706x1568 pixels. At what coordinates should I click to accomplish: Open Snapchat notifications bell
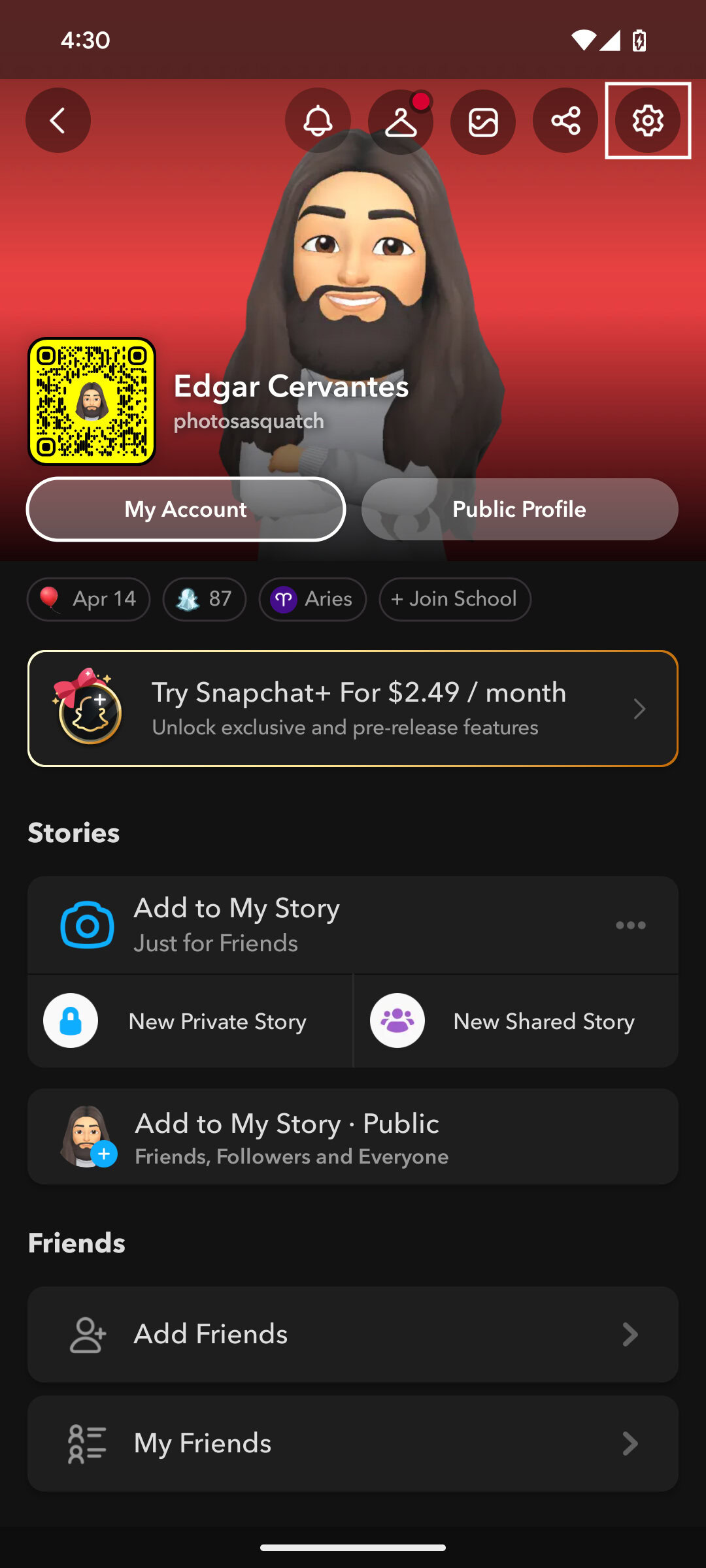pos(318,121)
